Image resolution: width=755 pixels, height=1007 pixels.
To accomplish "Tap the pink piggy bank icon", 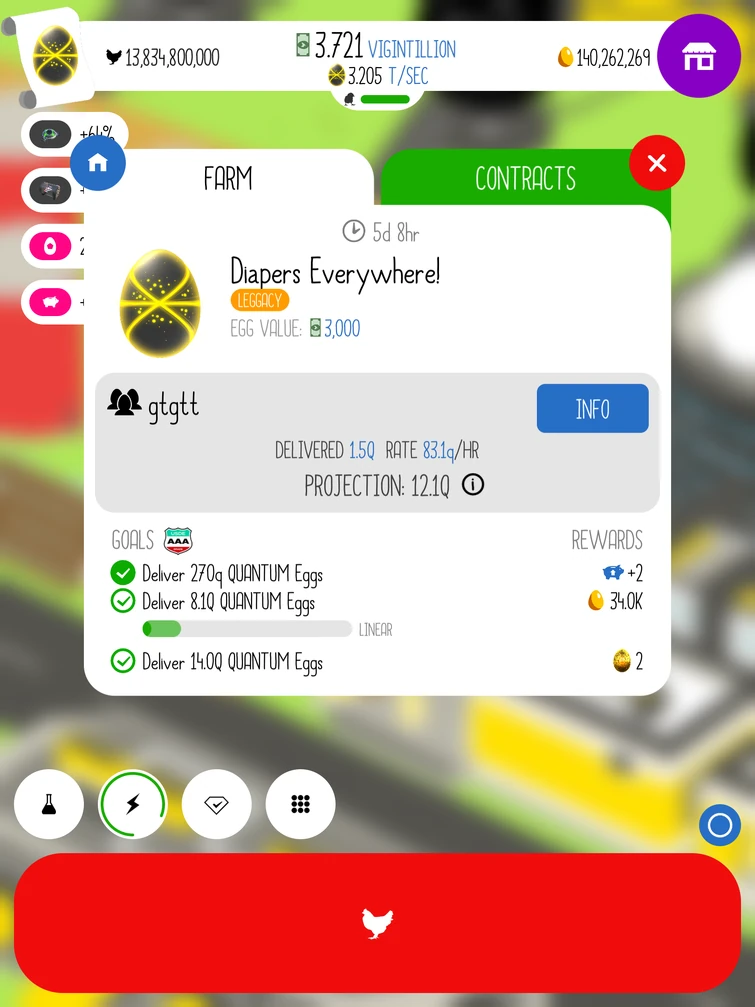I will (x=48, y=301).
